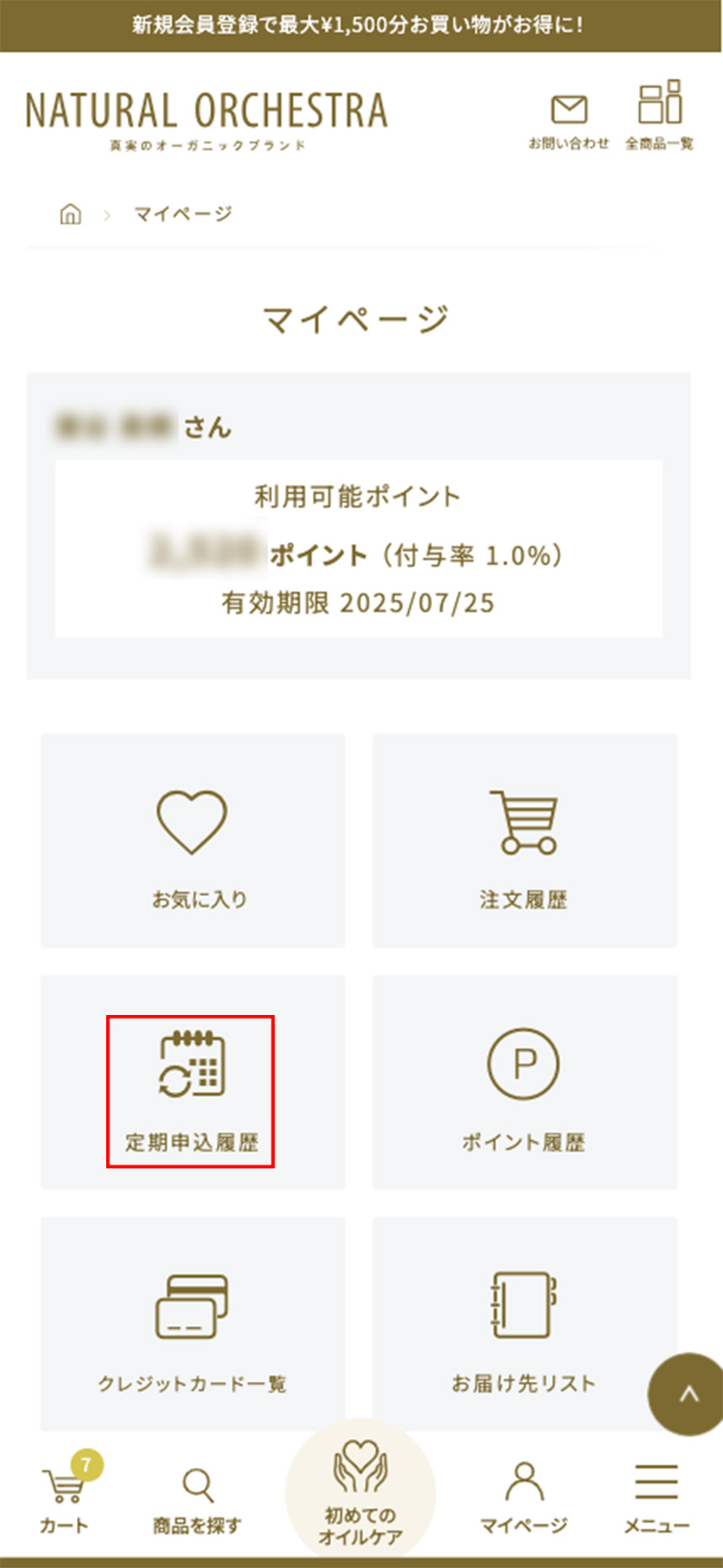Tap the 新規会員登録 promo banner
This screenshot has width=723, height=1568.
(361, 25)
